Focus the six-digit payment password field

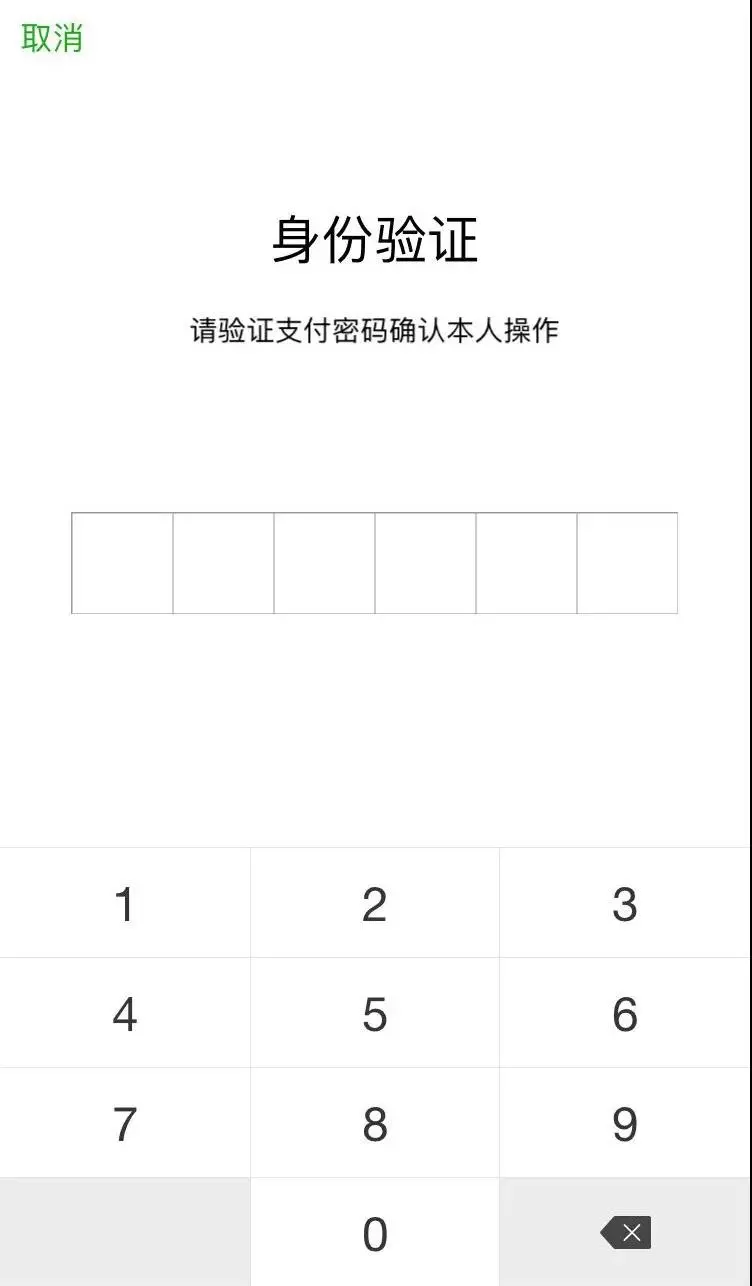374,563
